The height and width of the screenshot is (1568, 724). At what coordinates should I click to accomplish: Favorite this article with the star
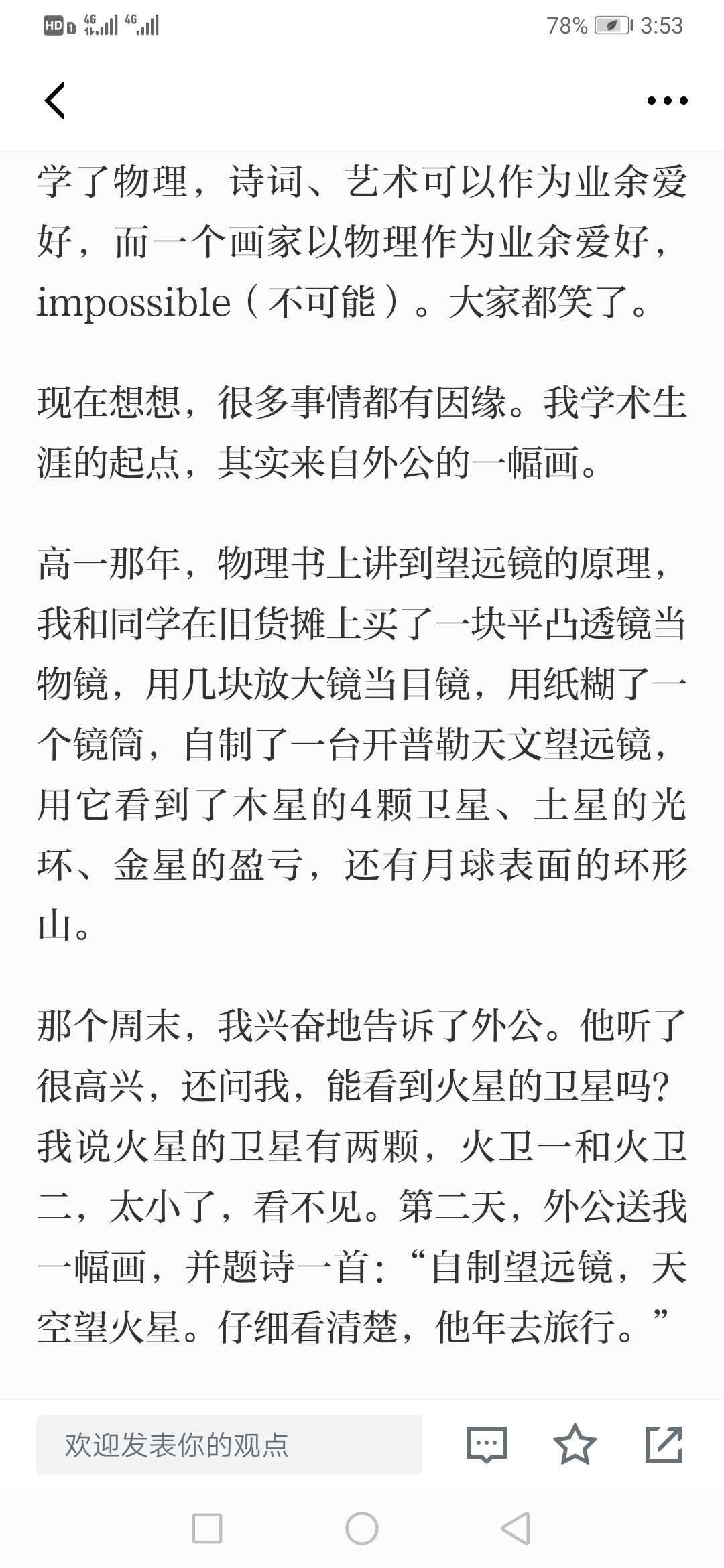pyautogui.click(x=575, y=1444)
